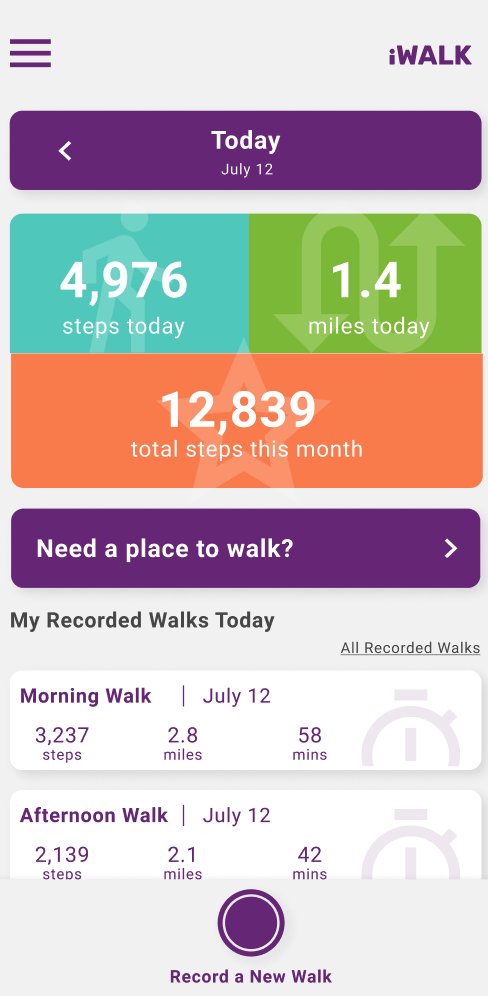The image size is (488, 996).
Task: Go to the previous day arrow
Action: tap(65, 151)
